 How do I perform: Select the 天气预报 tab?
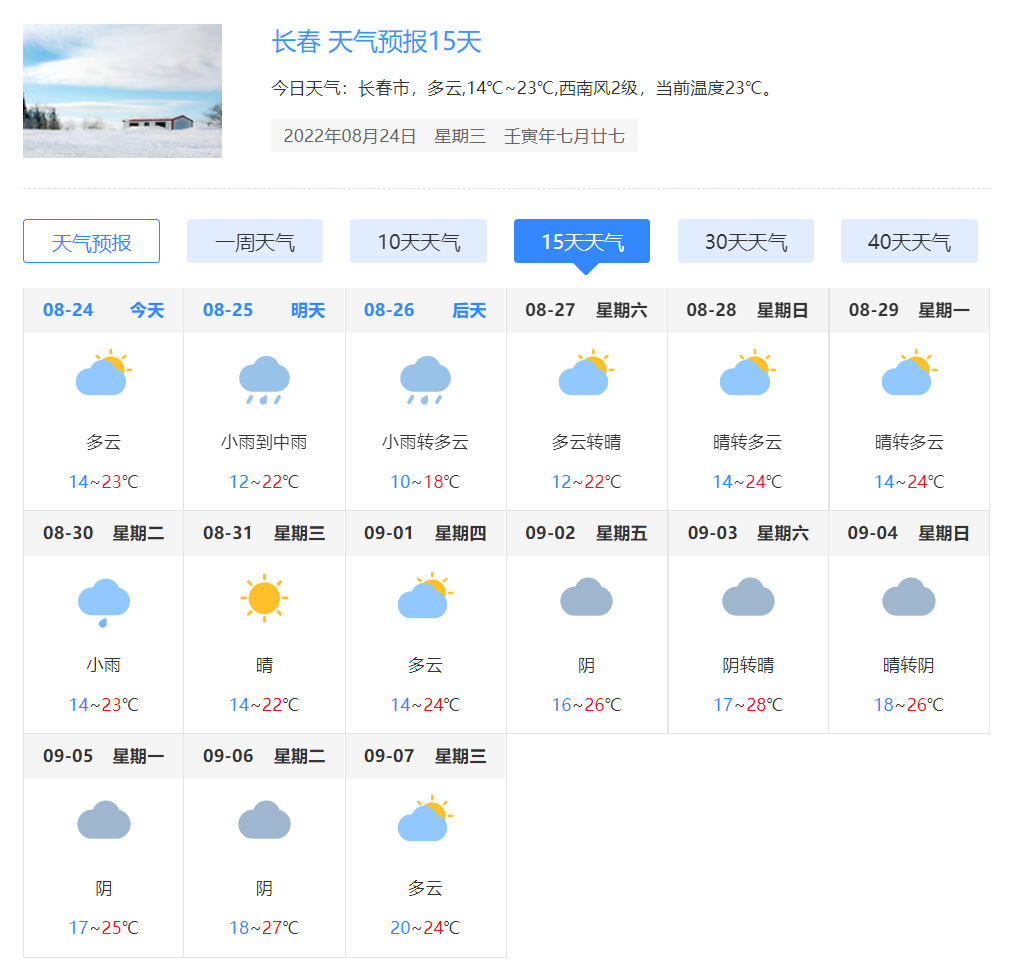click(x=91, y=241)
